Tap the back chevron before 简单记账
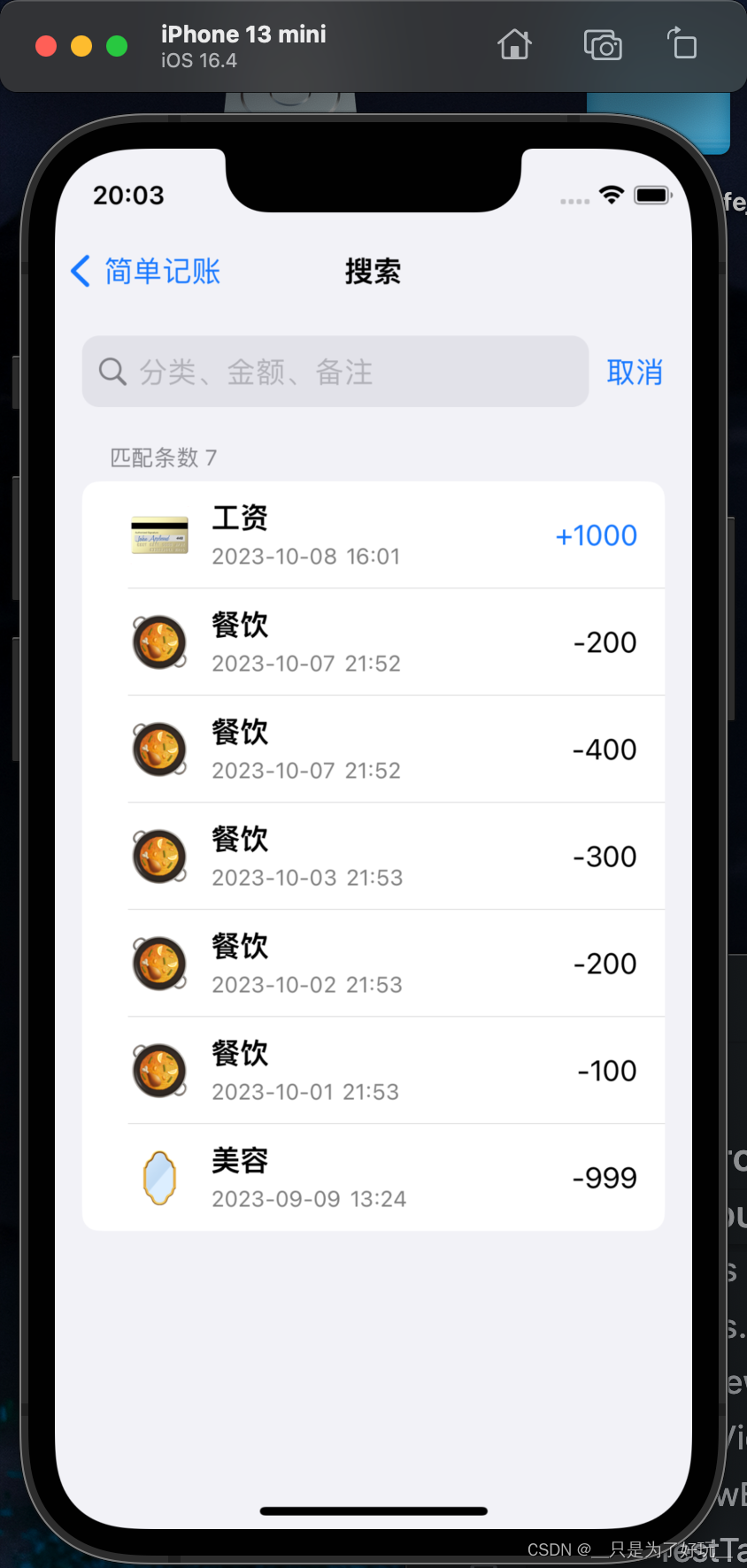The width and height of the screenshot is (747, 1568). tap(81, 271)
